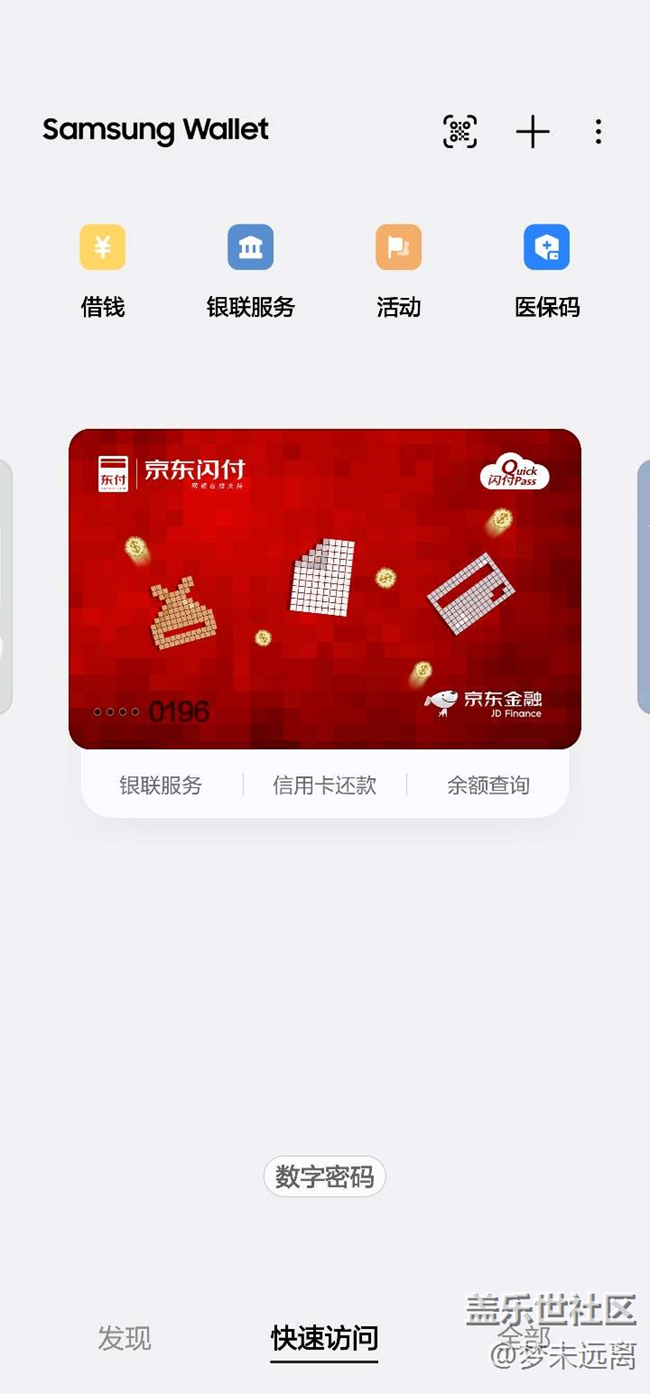Add a new card with plus icon

click(532, 131)
